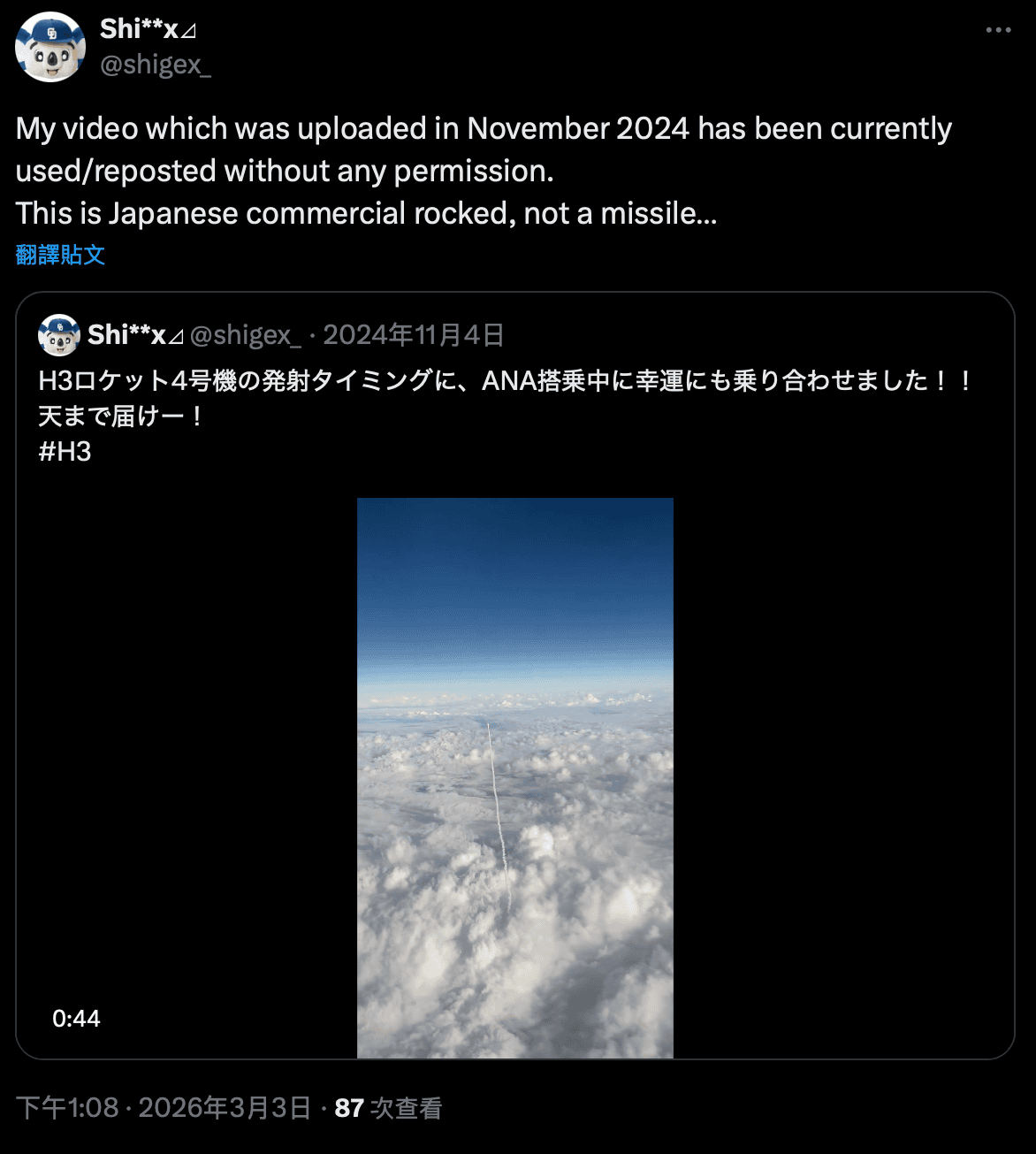Open the #H3 hashtag
This screenshot has width=1036, height=1154.
[x=65, y=452]
